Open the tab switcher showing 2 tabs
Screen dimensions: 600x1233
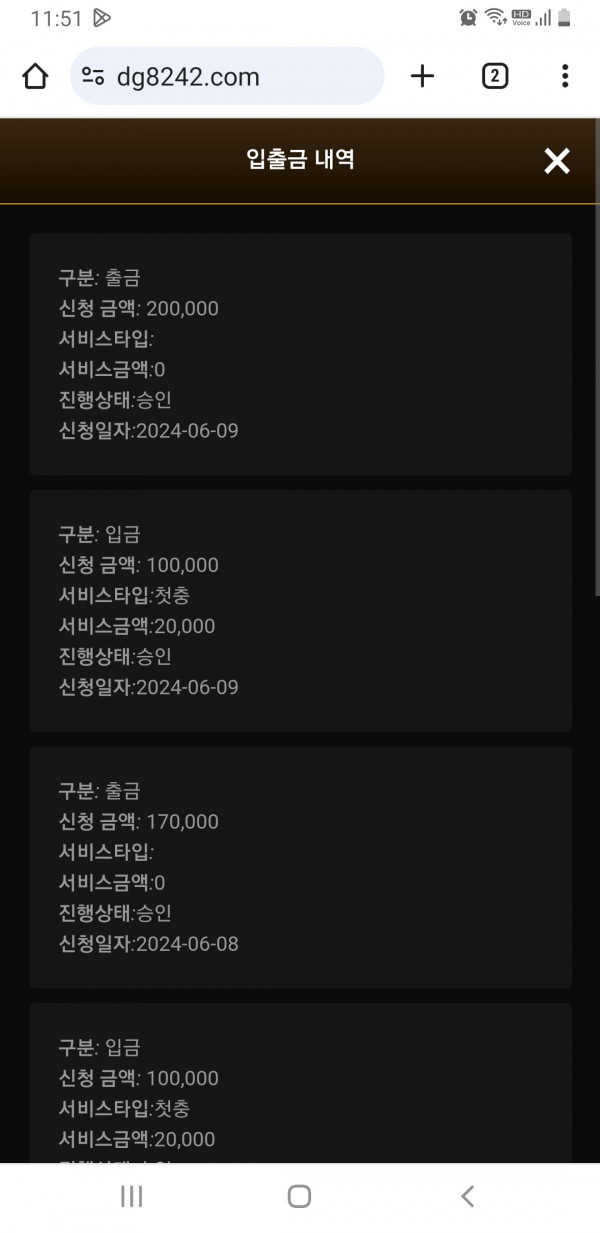(x=495, y=76)
